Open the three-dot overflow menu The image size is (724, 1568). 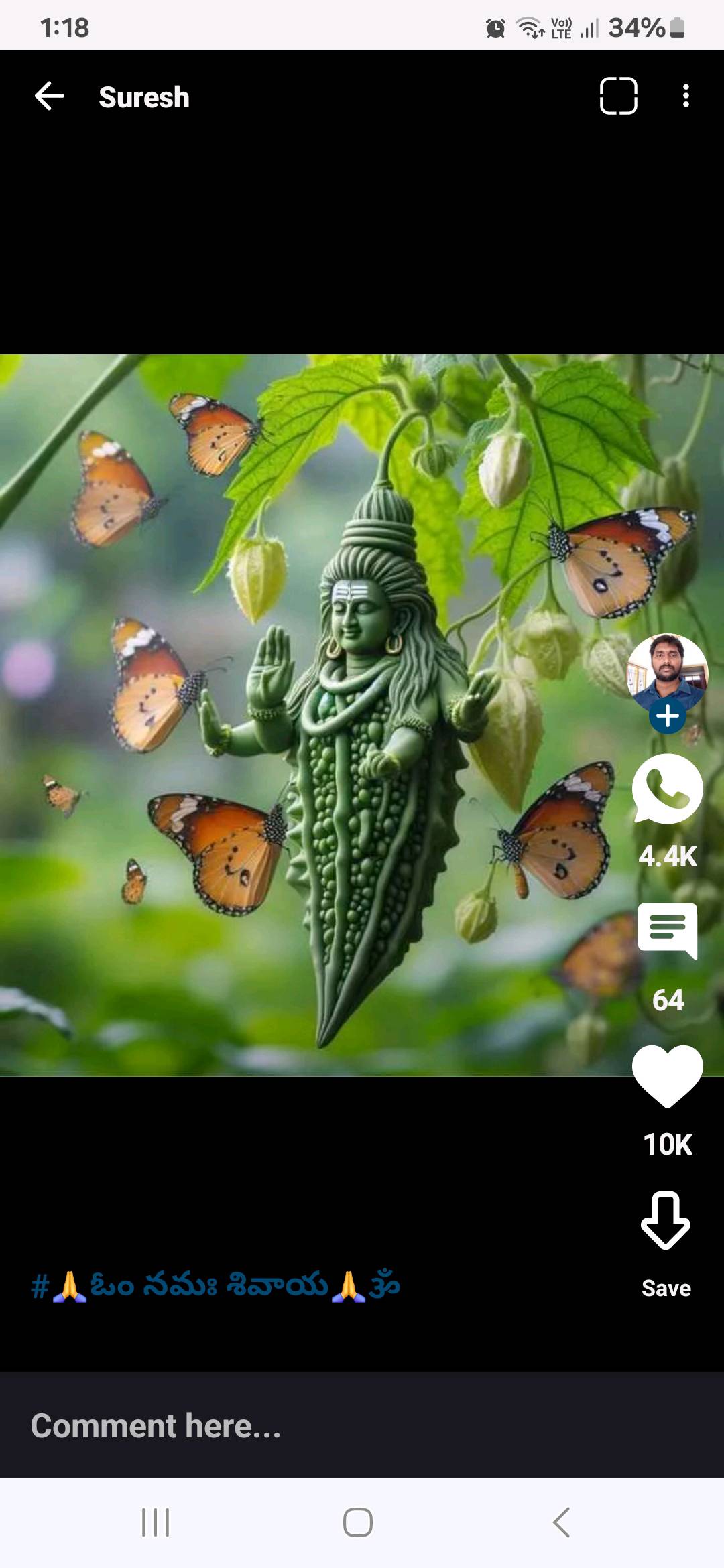685,96
